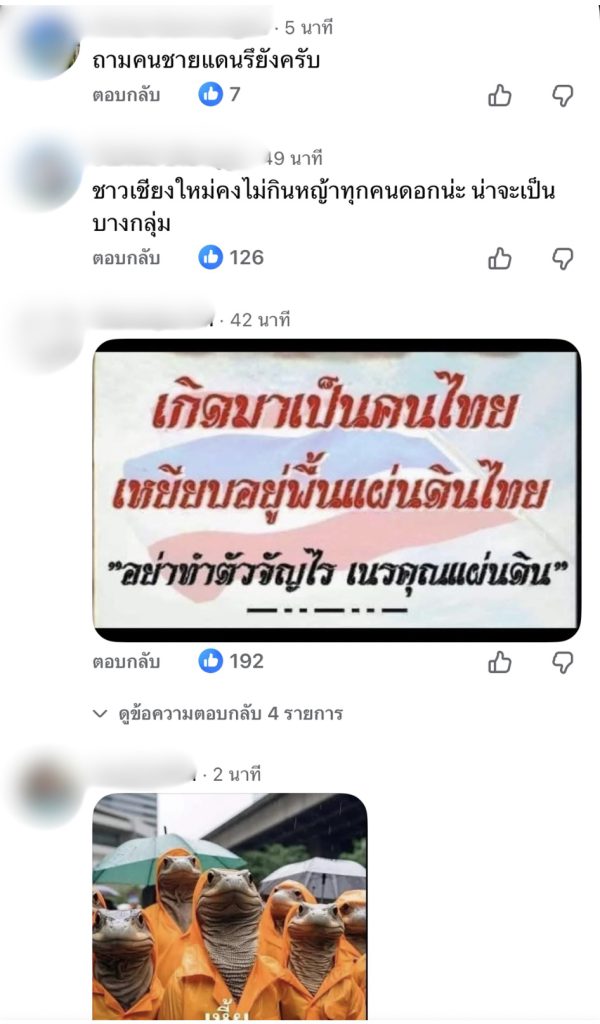This screenshot has height=1024, width=600.
Task: Reply to the ถามคนชายแดนรึยังครับ comment
Action: click(x=126, y=95)
